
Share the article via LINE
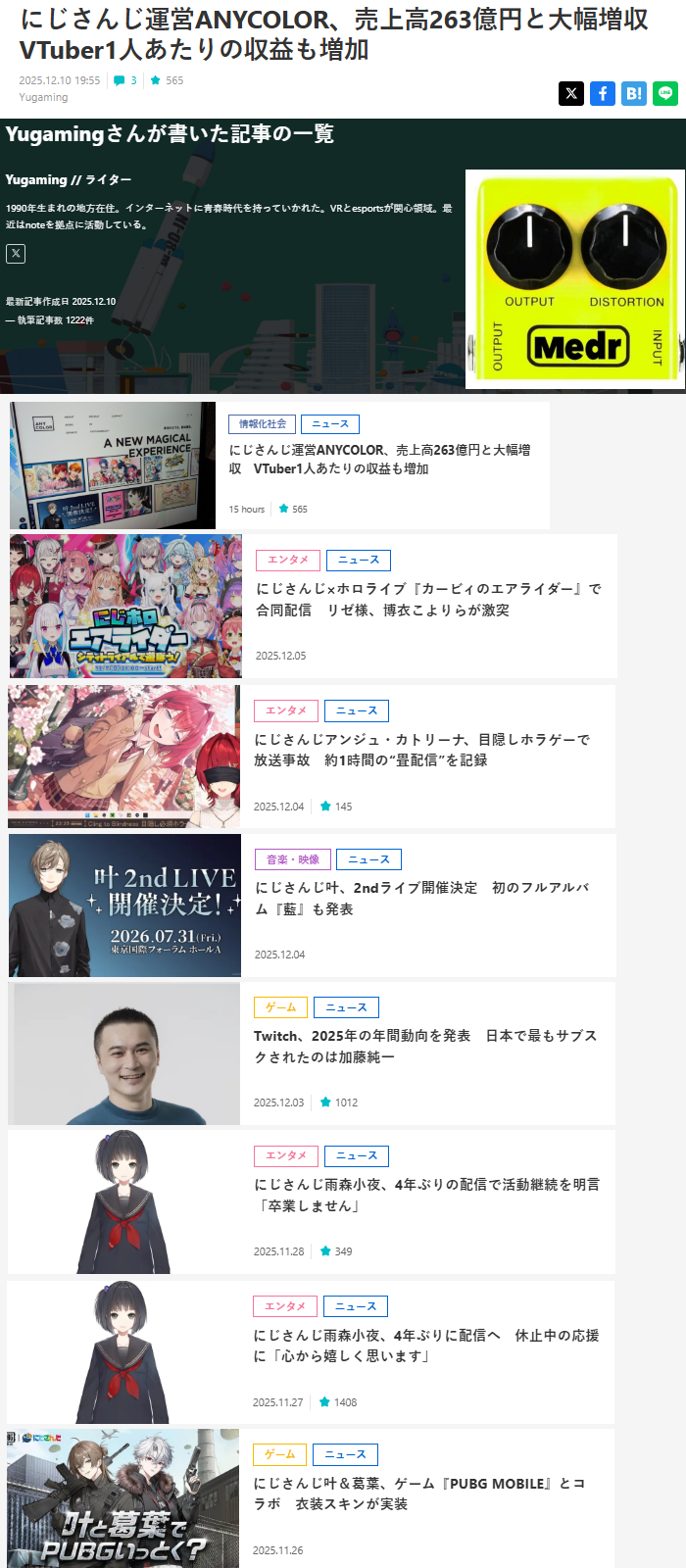point(665,93)
